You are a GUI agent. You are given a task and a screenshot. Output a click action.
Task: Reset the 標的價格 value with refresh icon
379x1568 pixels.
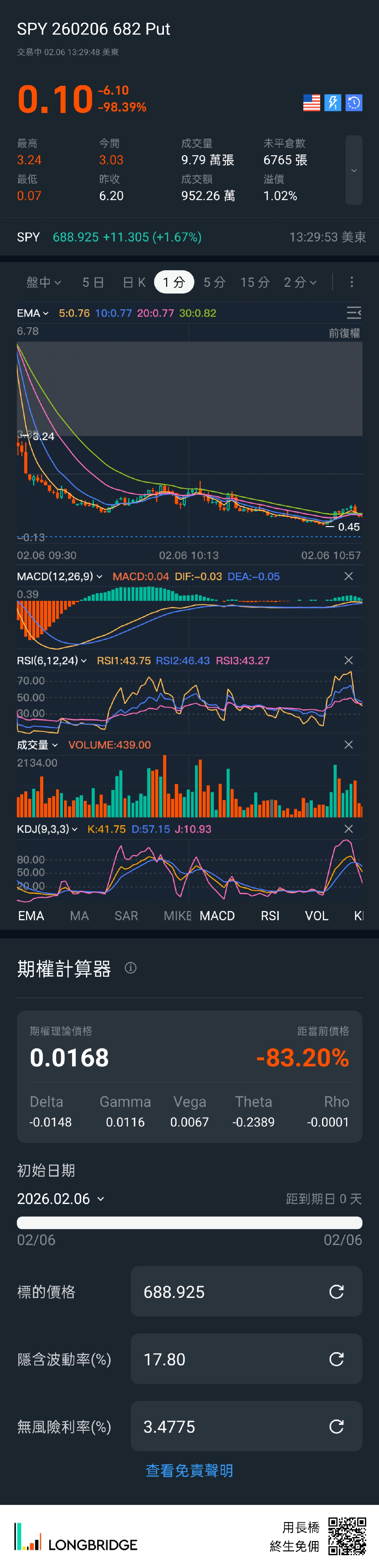[336, 1292]
